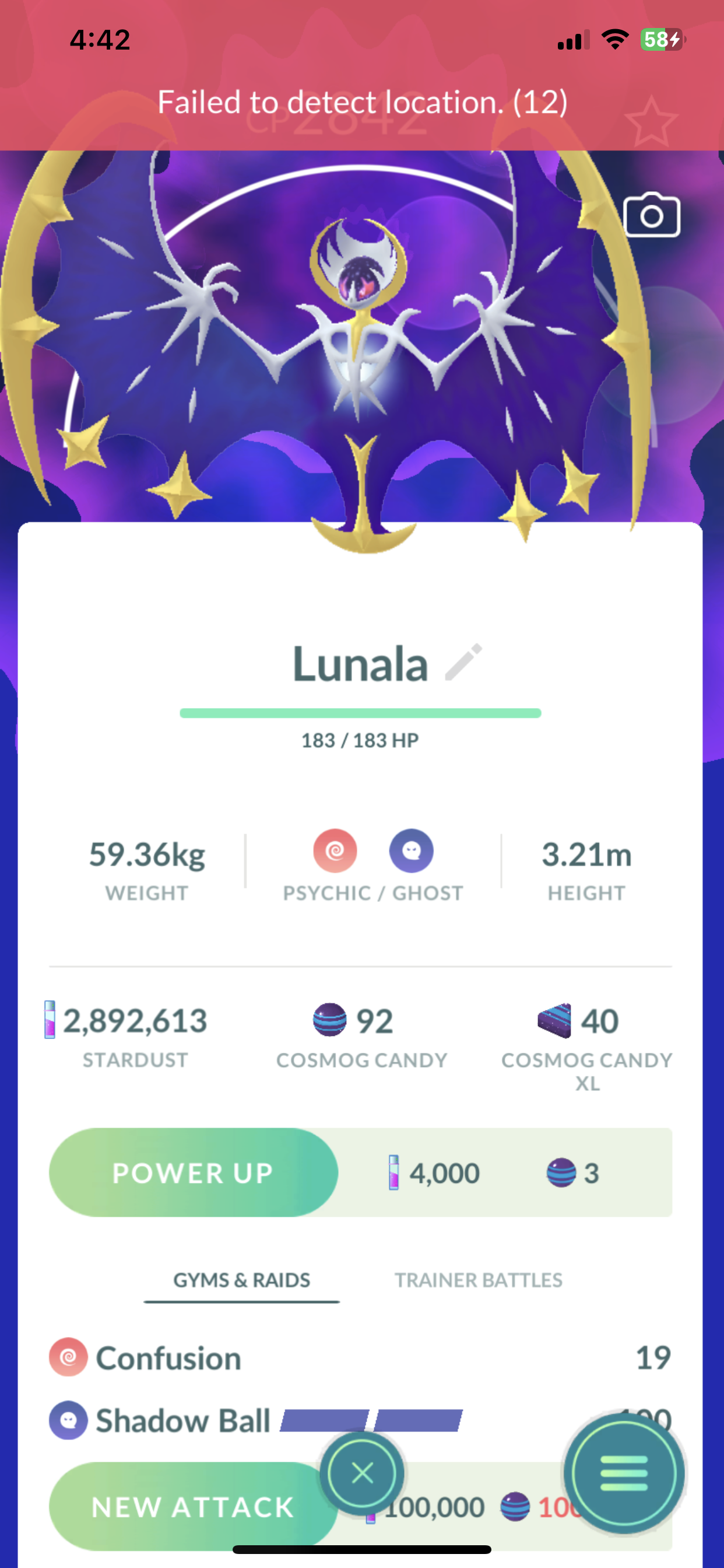Close the Pokémon detail screen
The height and width of the screenshot is (1568, 724).
(x=363, y=1473)
